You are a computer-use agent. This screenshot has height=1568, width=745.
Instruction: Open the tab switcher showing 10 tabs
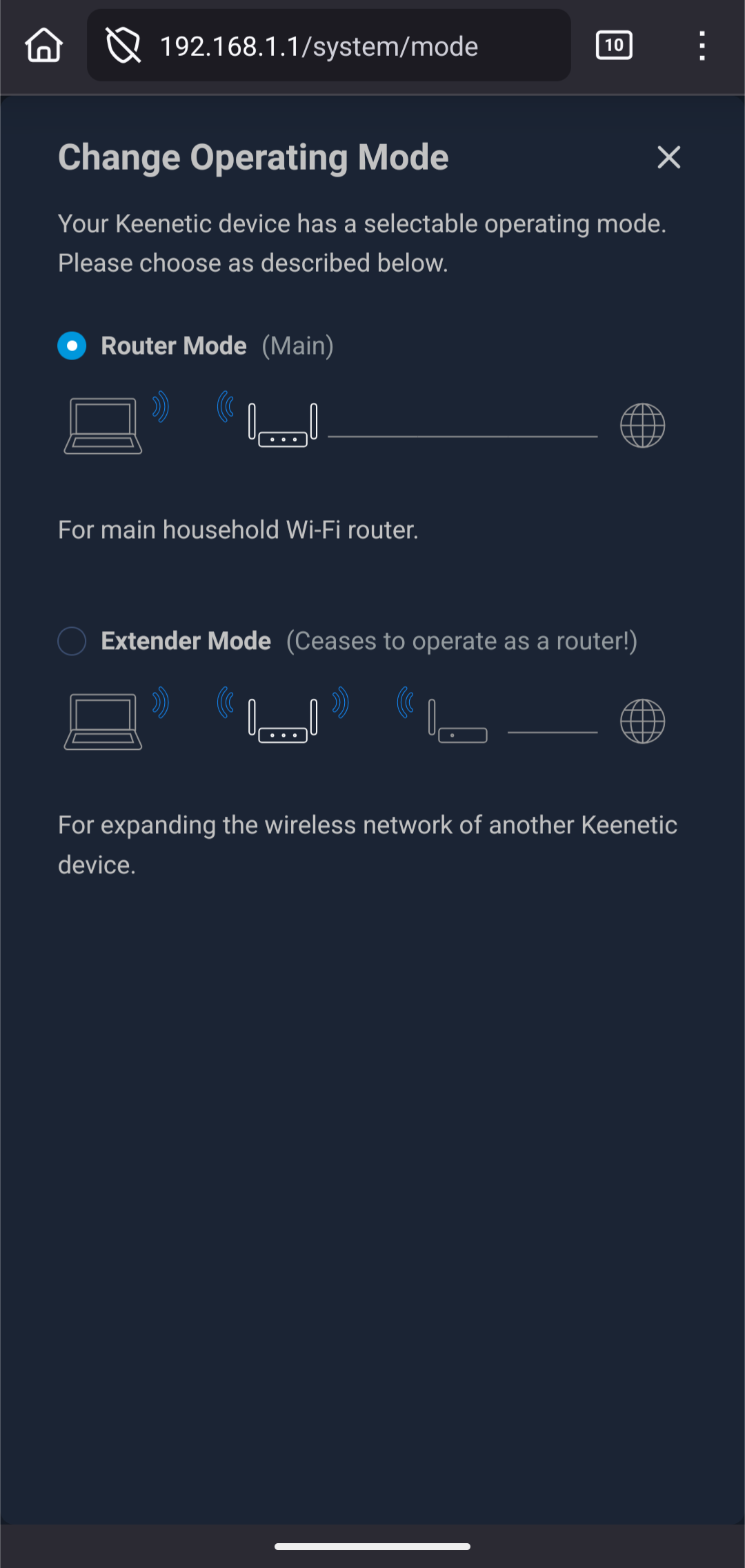coord(613,46)
